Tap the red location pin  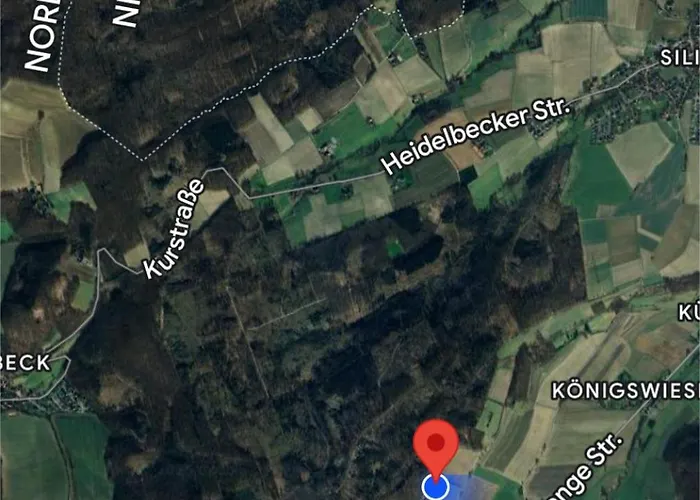point(436,443)
